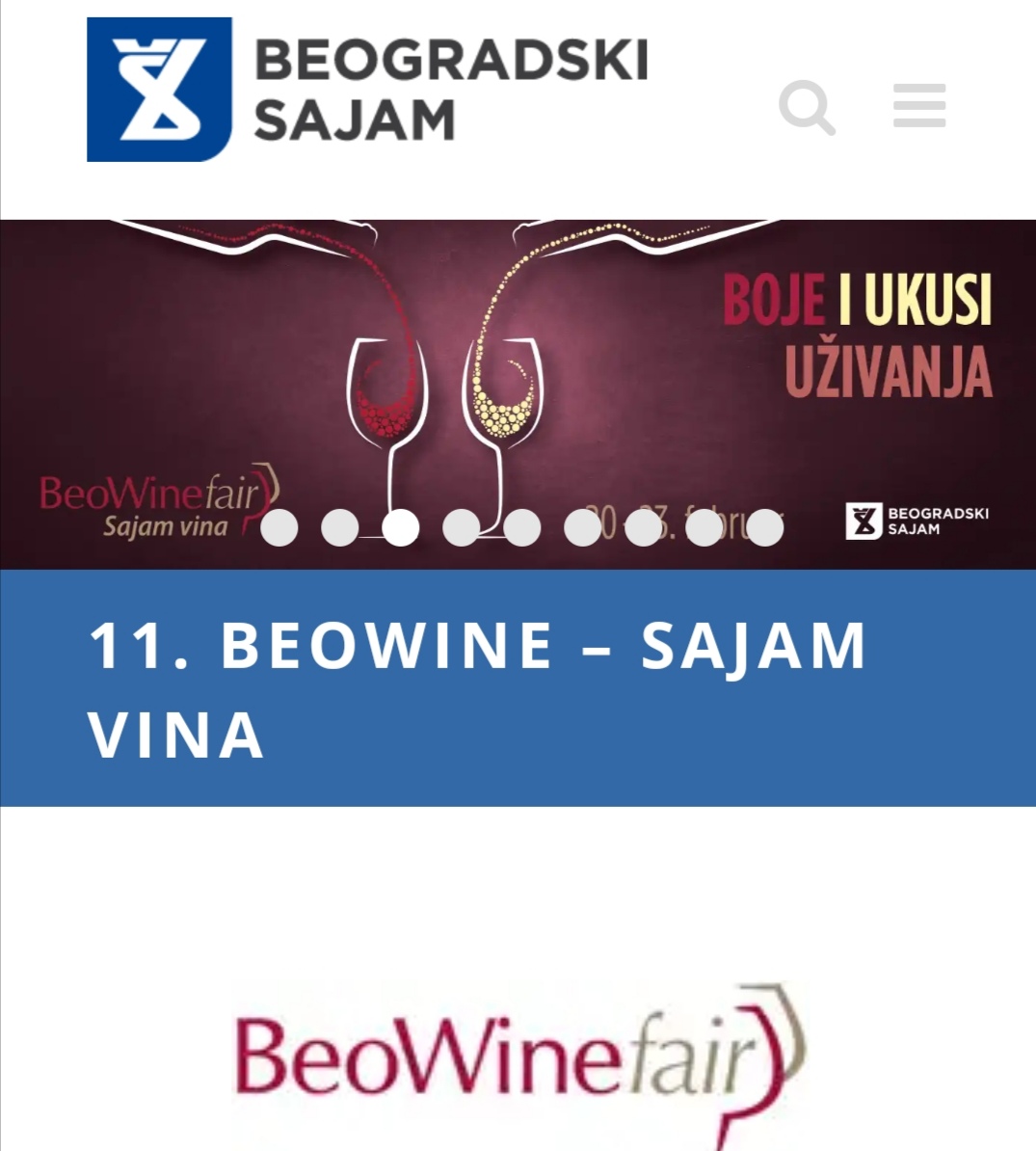
Task: Jump to the first slide dot
Action: click(279, 527)
